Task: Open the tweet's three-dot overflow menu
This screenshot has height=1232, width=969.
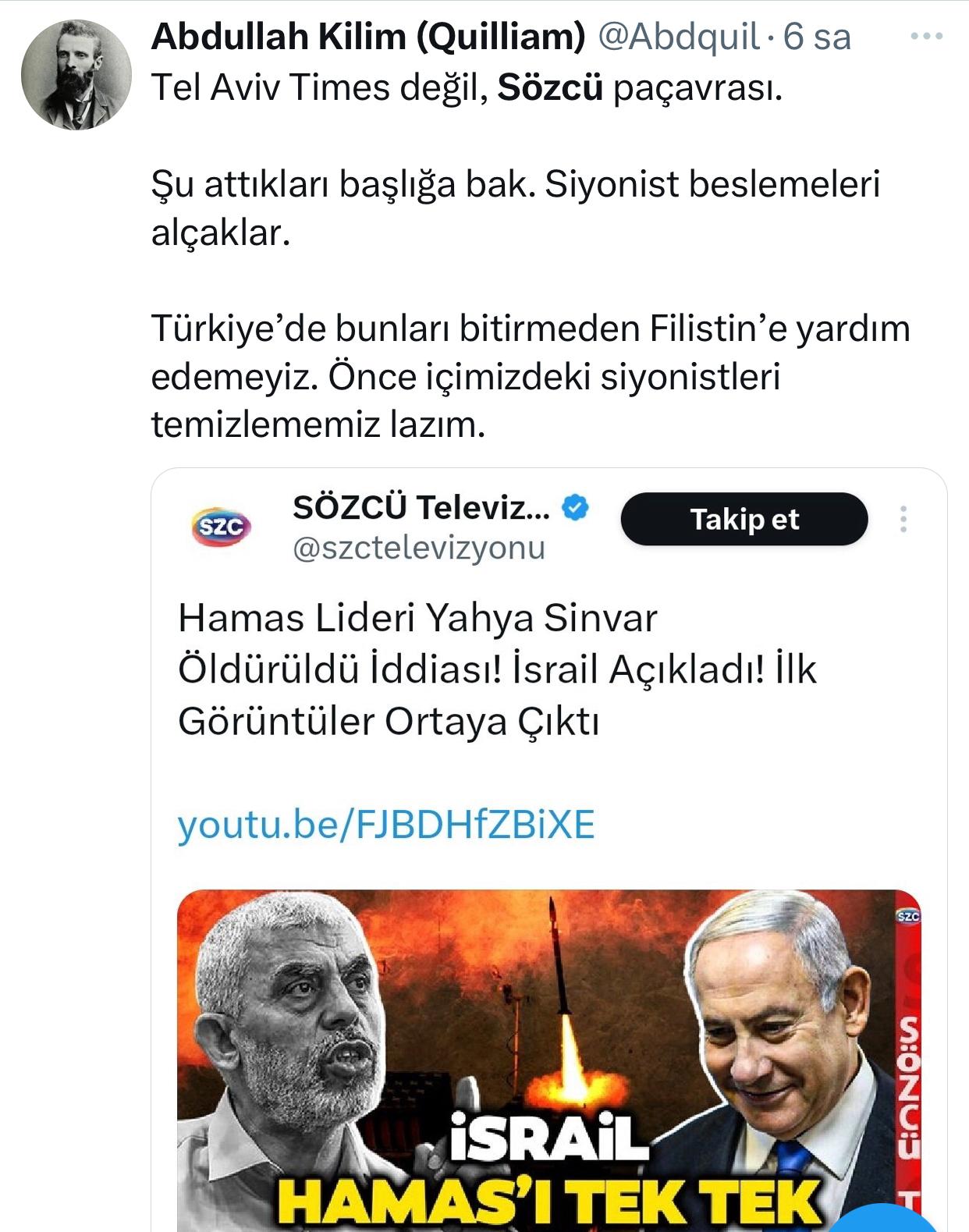Action: (x=927, y=37)
